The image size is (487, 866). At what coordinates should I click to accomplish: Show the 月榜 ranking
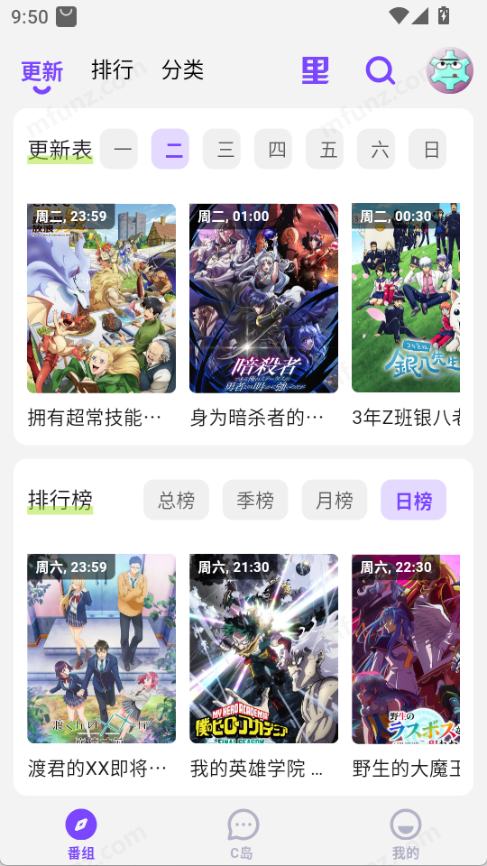(334, 500)
